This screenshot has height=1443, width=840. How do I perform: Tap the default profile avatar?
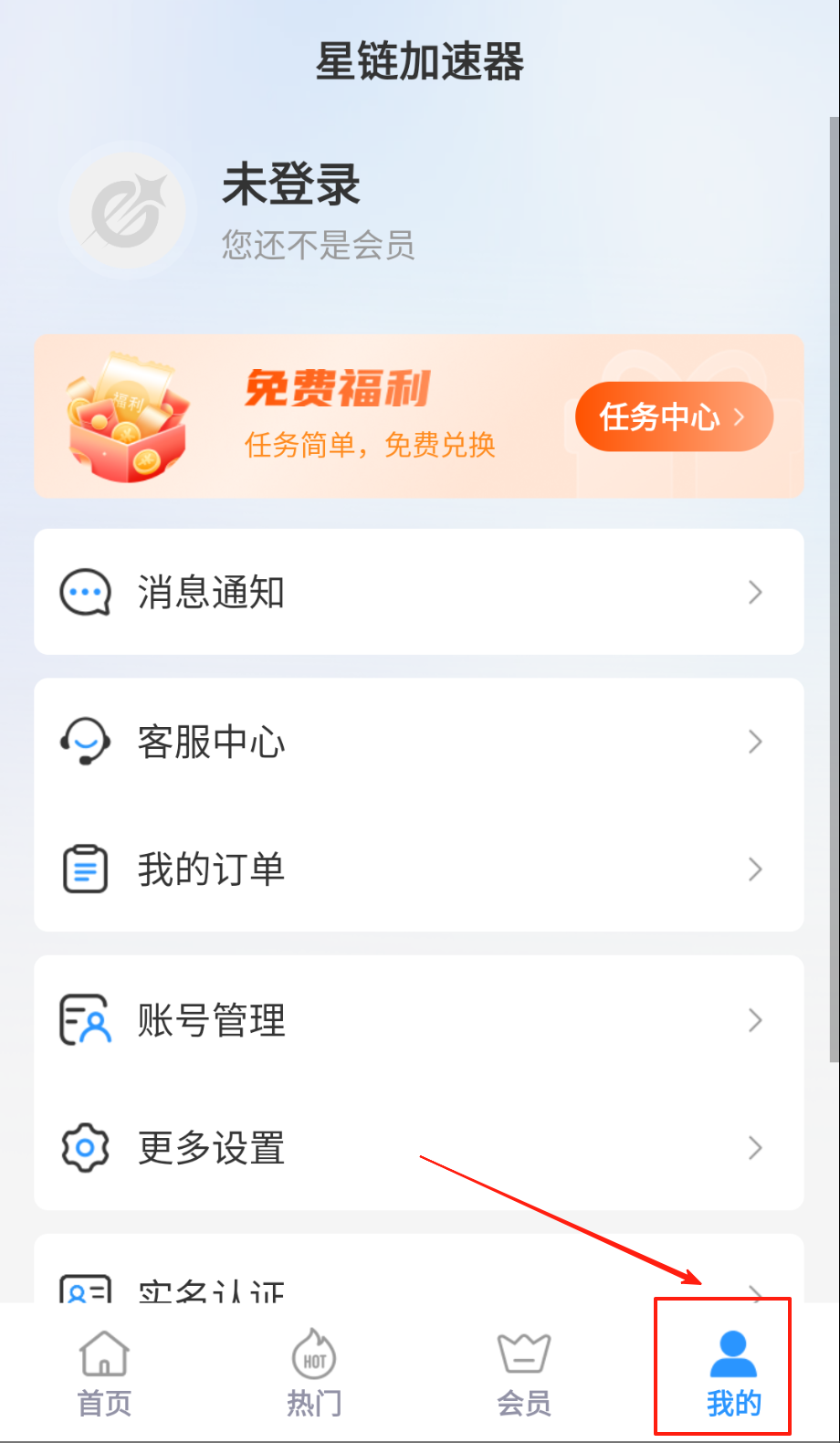coord(127,211)
